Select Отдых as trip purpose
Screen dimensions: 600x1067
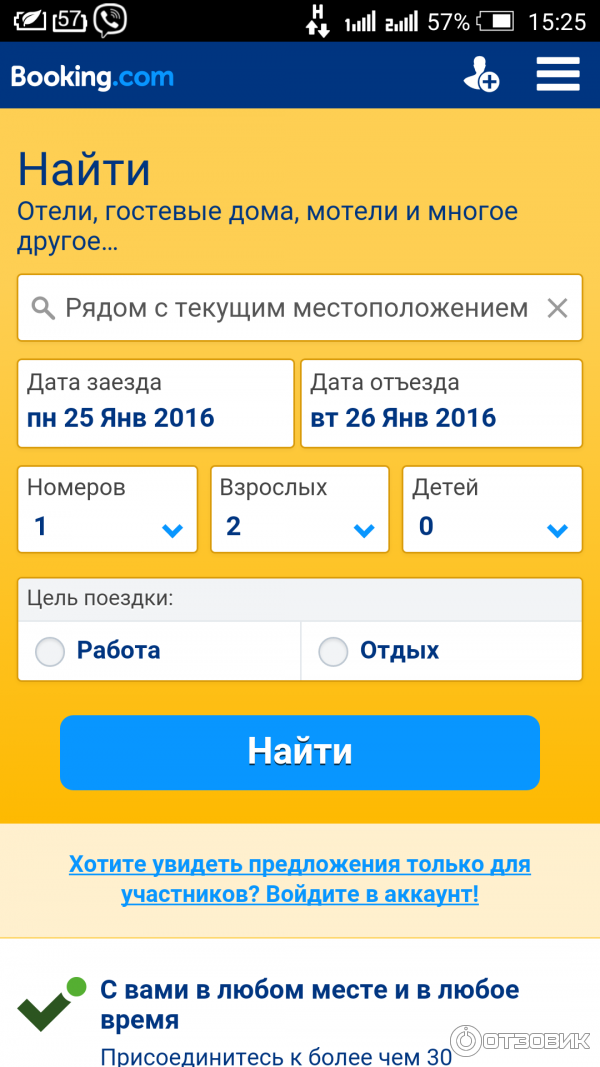pos(333,652)
